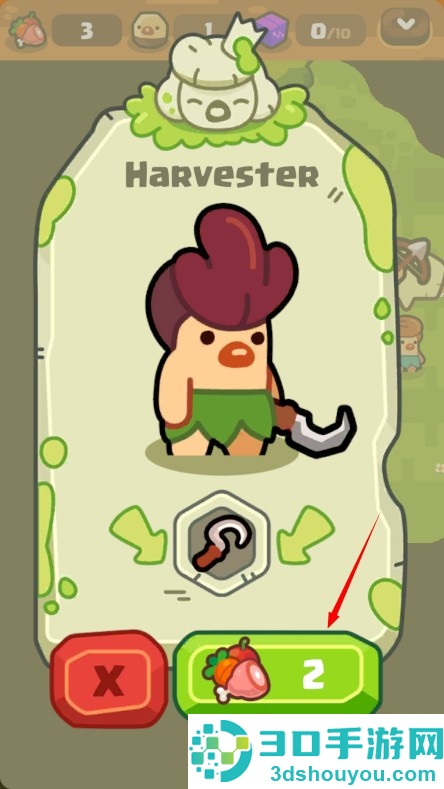This screenshot has width=444, height=789.
Task: Expand the top resource bar dropdown arrow
Action: pyautogui.click(x=406, y=25)
